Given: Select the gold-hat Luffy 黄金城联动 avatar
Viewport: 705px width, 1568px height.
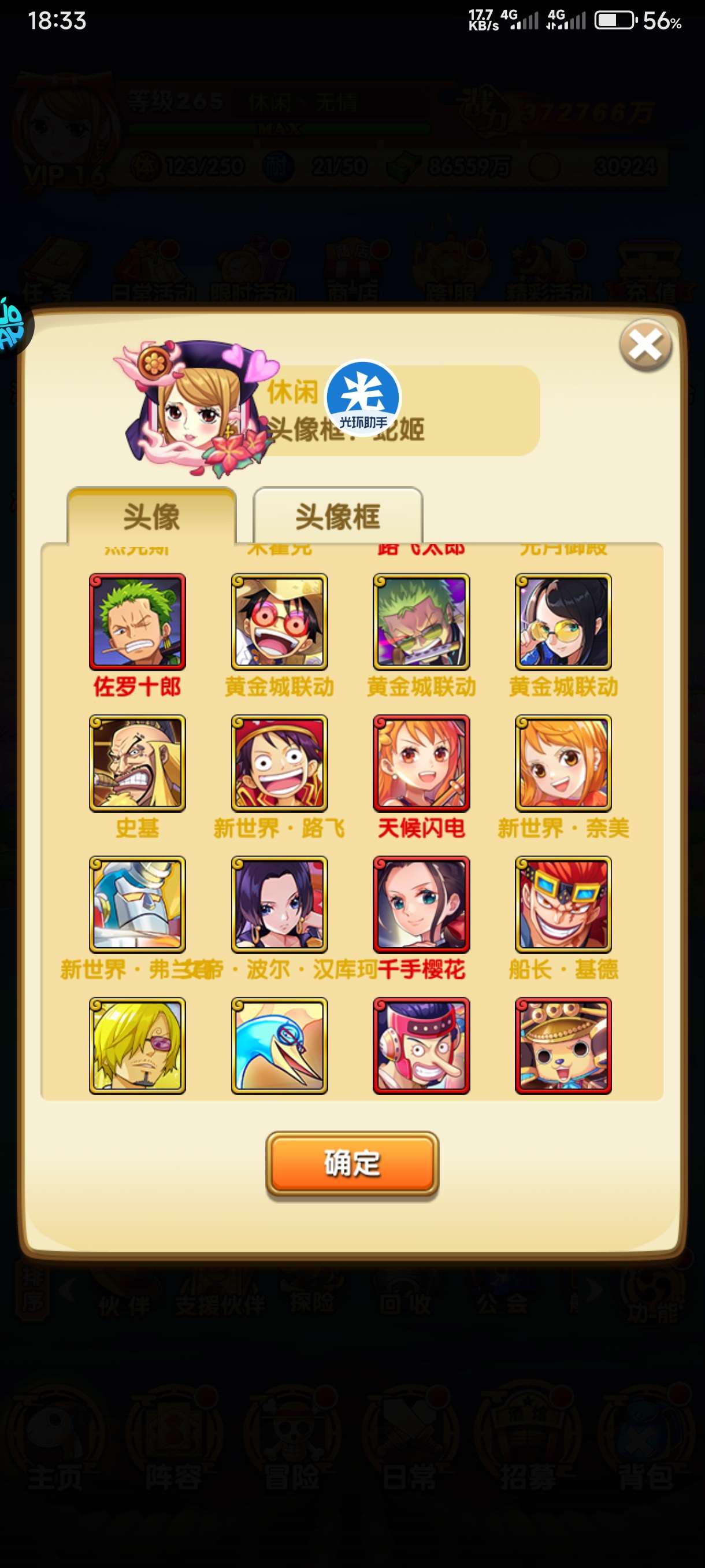Looking at the screenshot, I should point(279,622).
